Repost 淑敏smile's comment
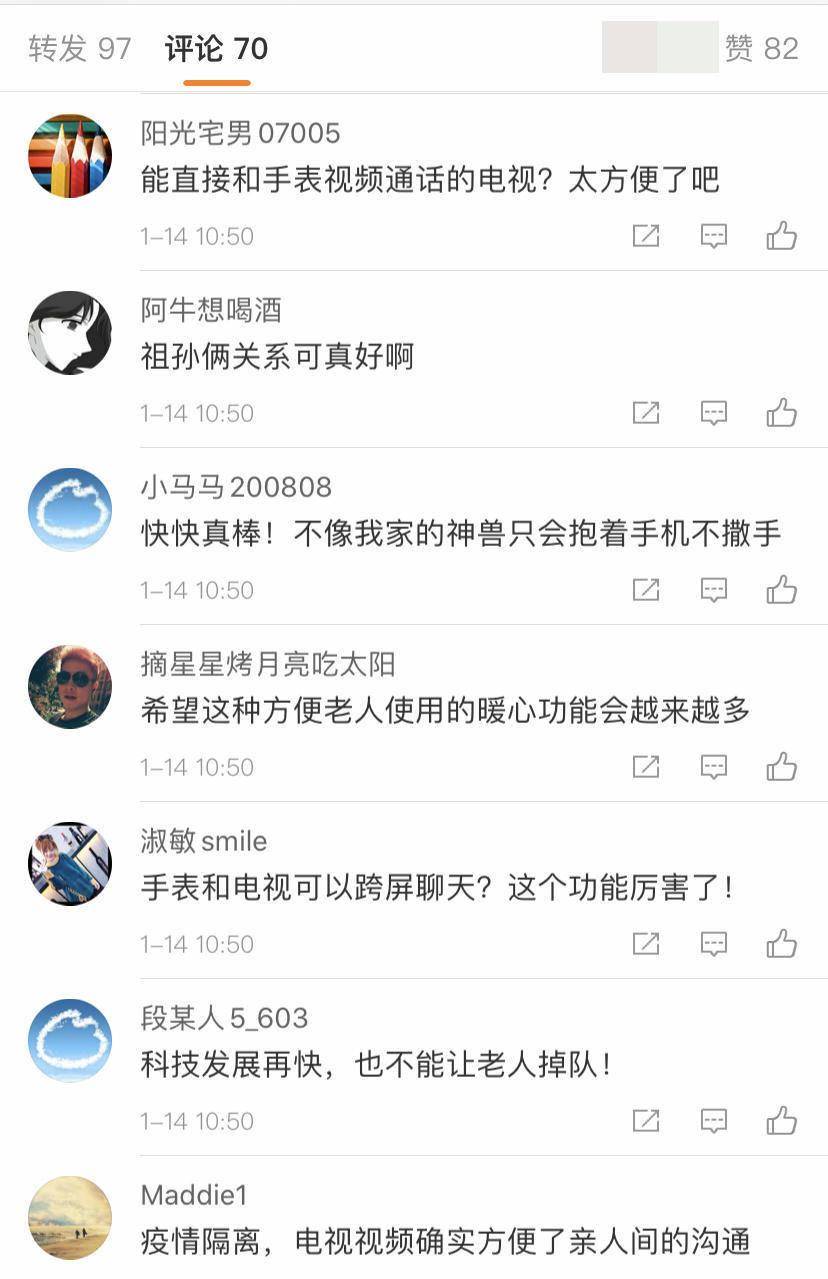This screenshot has height=1279, width=828. click(x=646, y=944)
